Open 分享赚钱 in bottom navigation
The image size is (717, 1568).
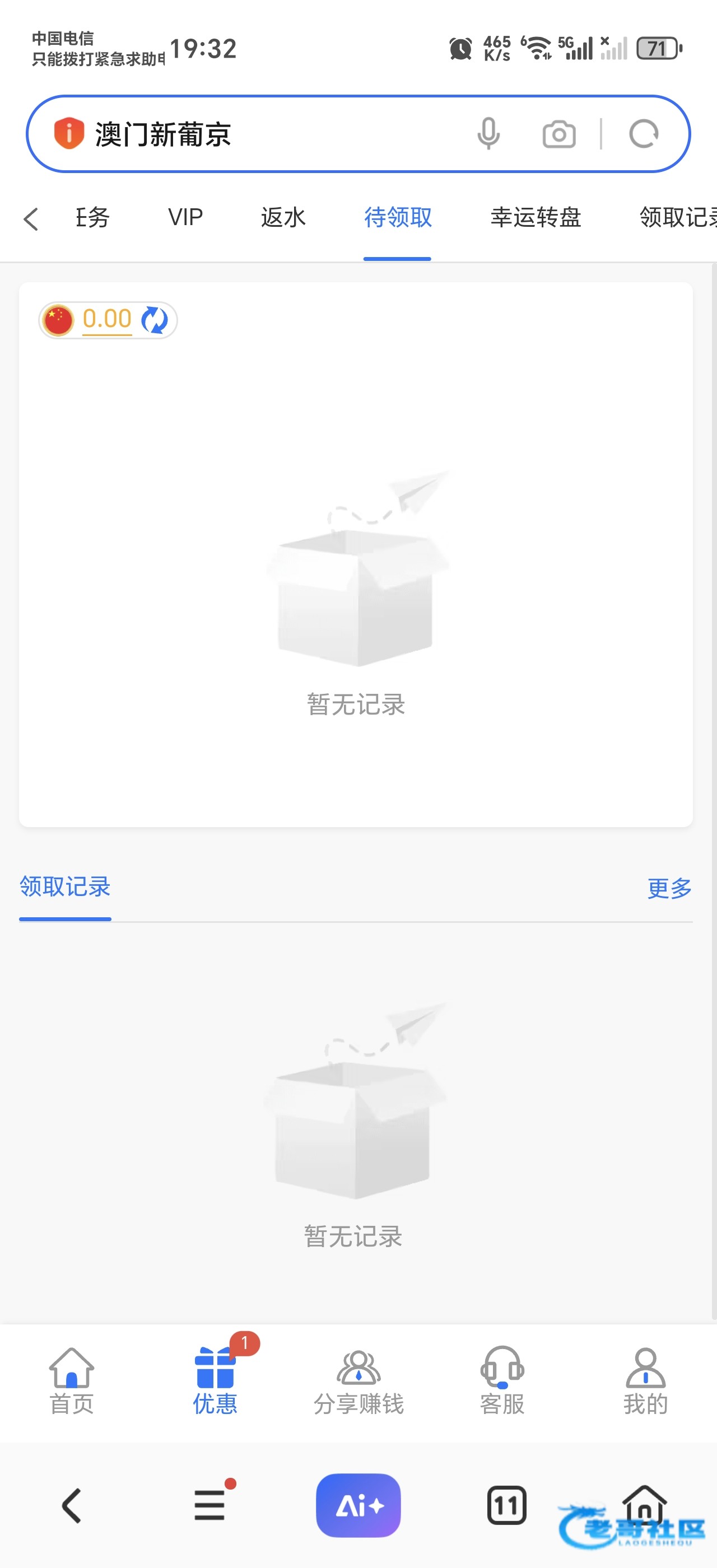[x=358, y=1381]
